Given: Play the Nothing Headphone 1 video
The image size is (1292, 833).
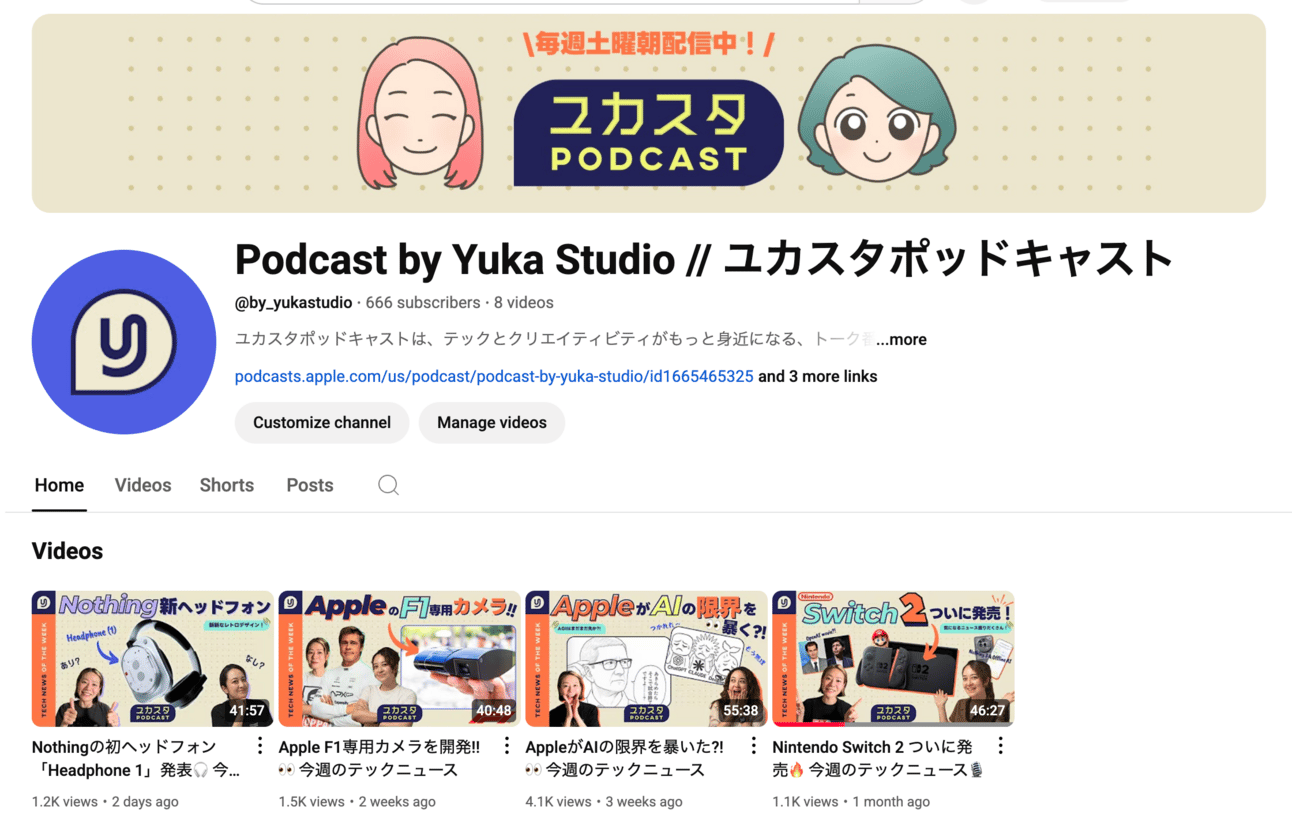Looking at the screenshot, I should (x=152, y=658).
